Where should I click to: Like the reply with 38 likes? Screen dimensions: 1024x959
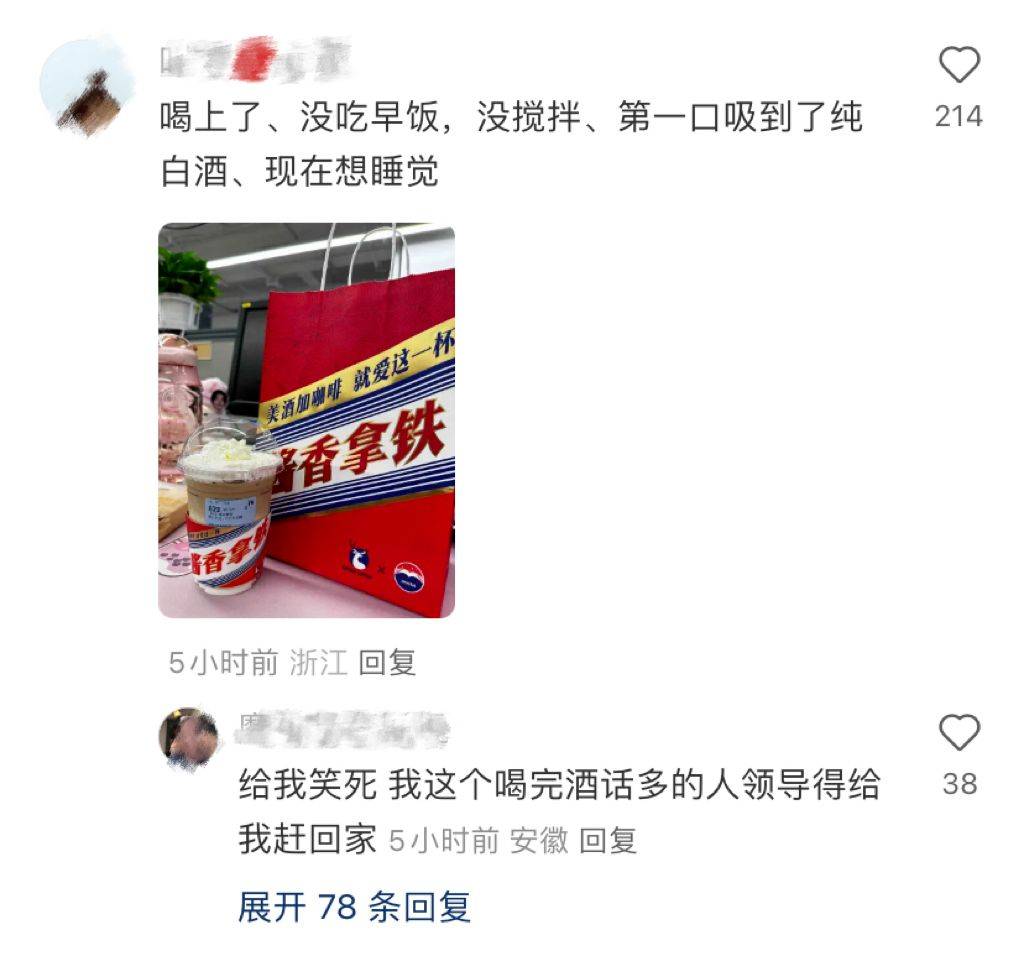point(959,734)
